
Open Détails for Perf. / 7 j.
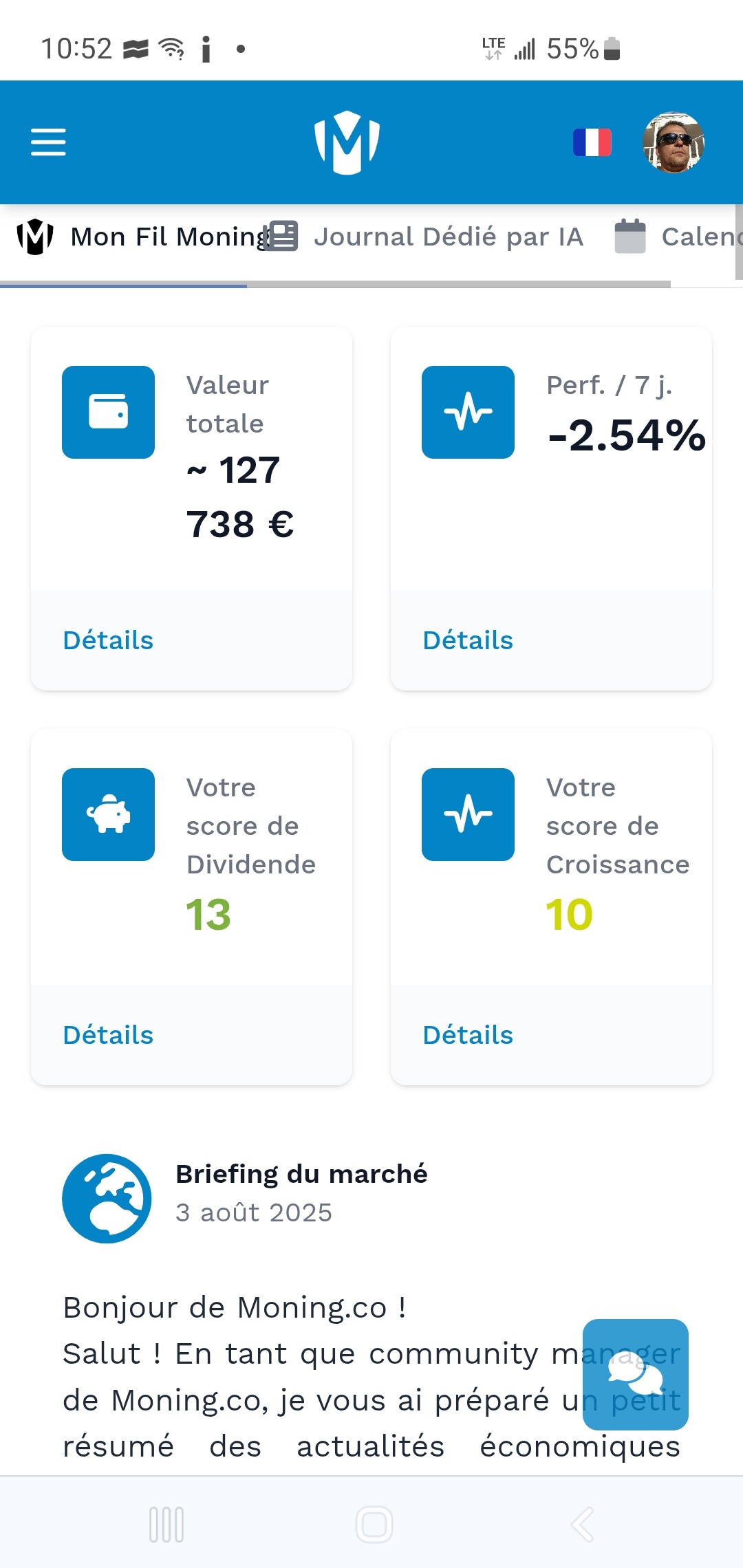coord(468,640)
